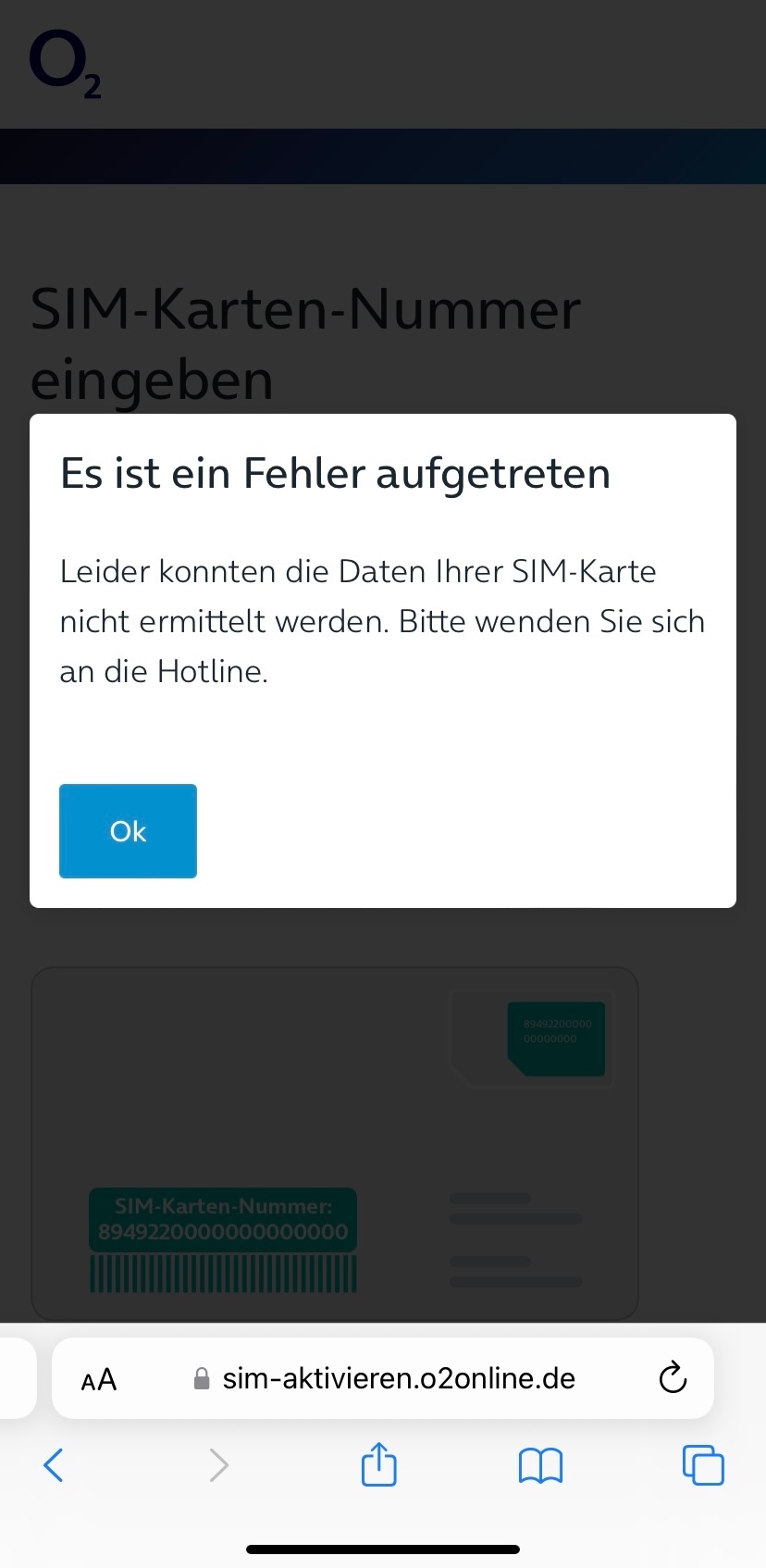
Task: Go back to the previous page
Action: (x=54, y=1465)
